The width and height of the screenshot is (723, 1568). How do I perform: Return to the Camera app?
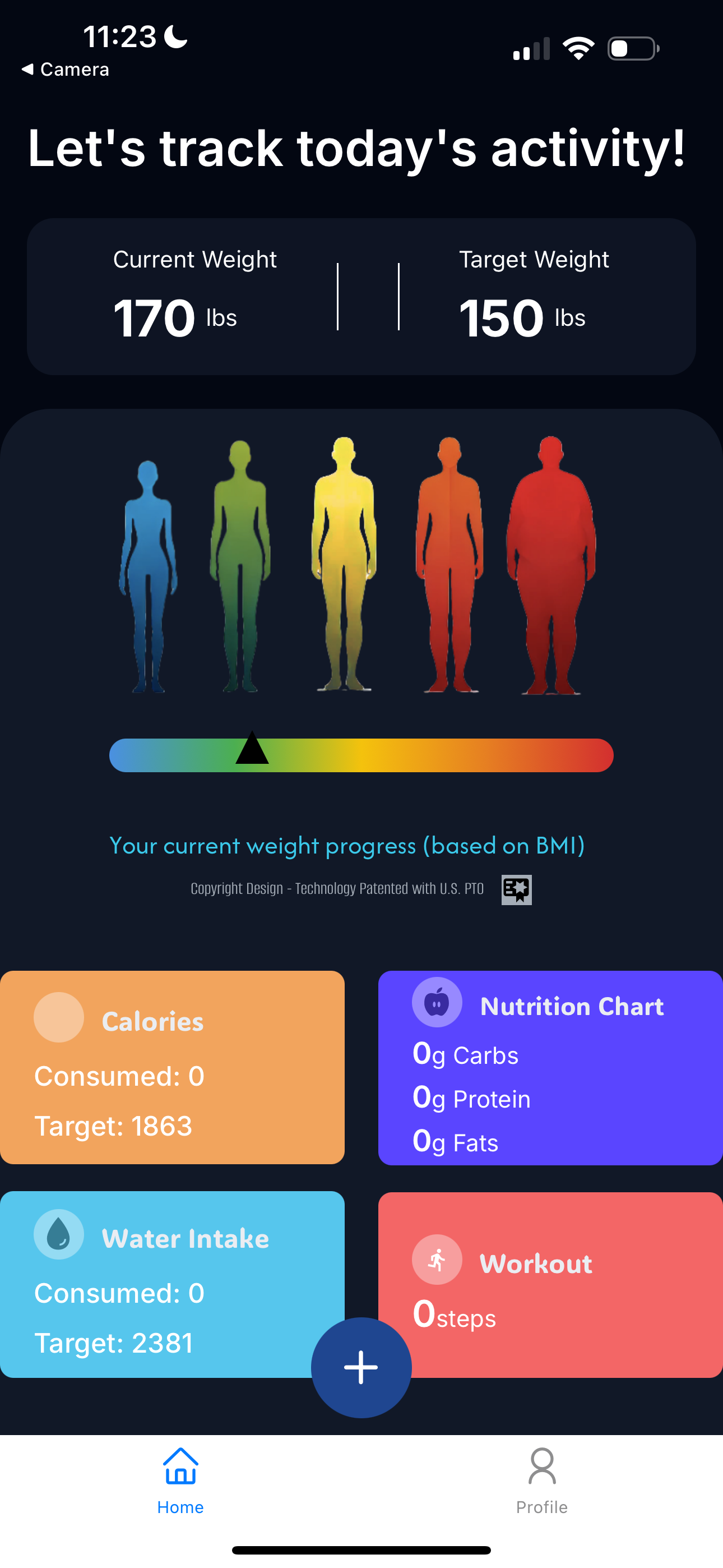pyautogui.click(x=66, y=70)
